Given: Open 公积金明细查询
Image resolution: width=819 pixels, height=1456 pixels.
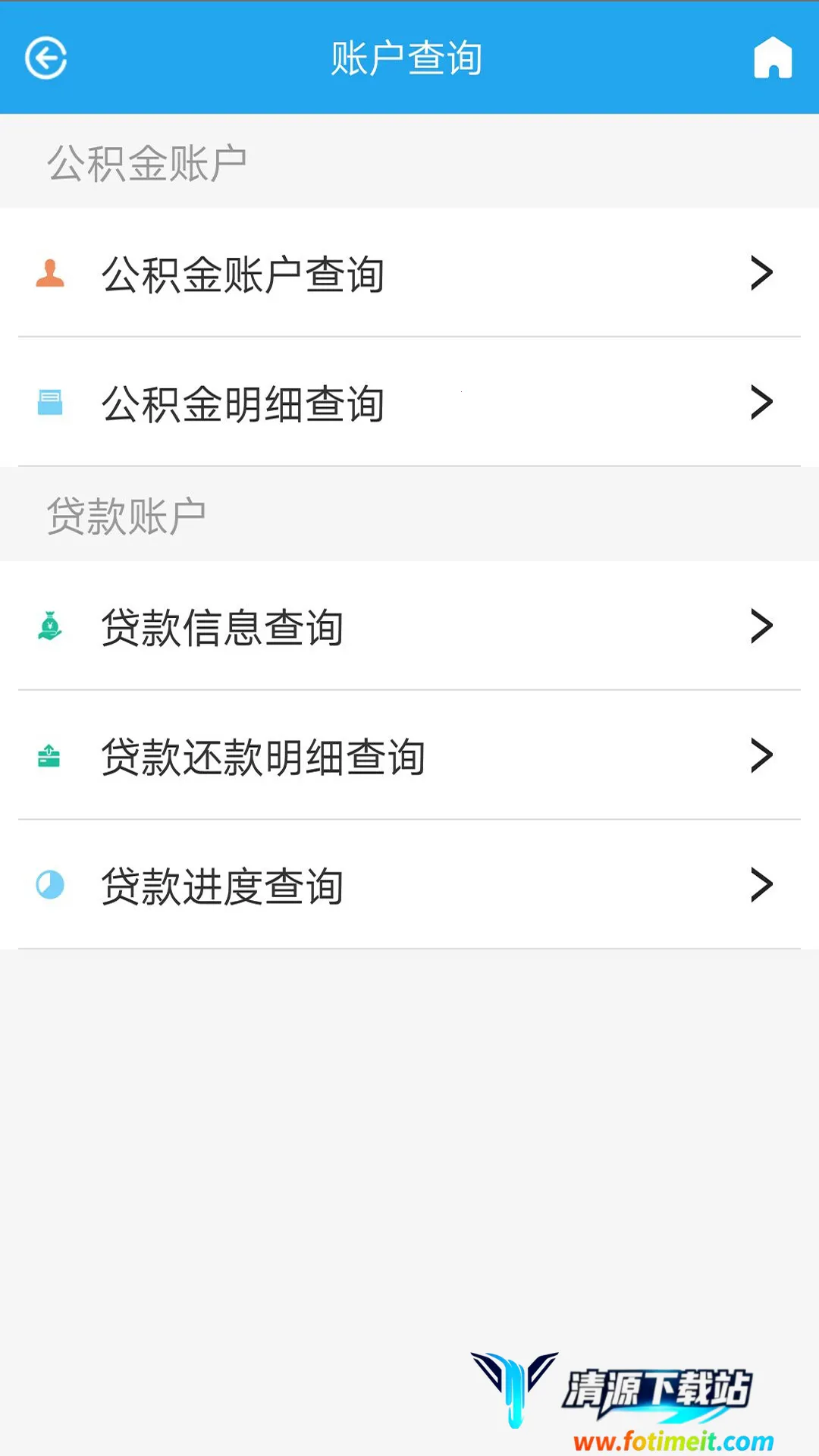Looking at the screenshot, I should tap(409, 403).
